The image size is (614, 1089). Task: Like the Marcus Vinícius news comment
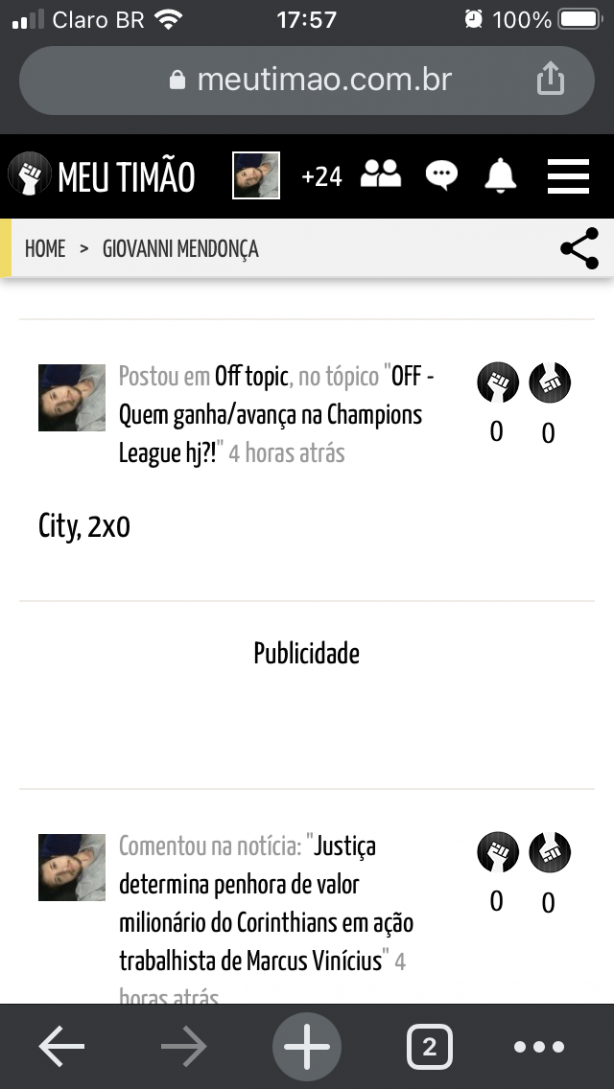(497, 851)
